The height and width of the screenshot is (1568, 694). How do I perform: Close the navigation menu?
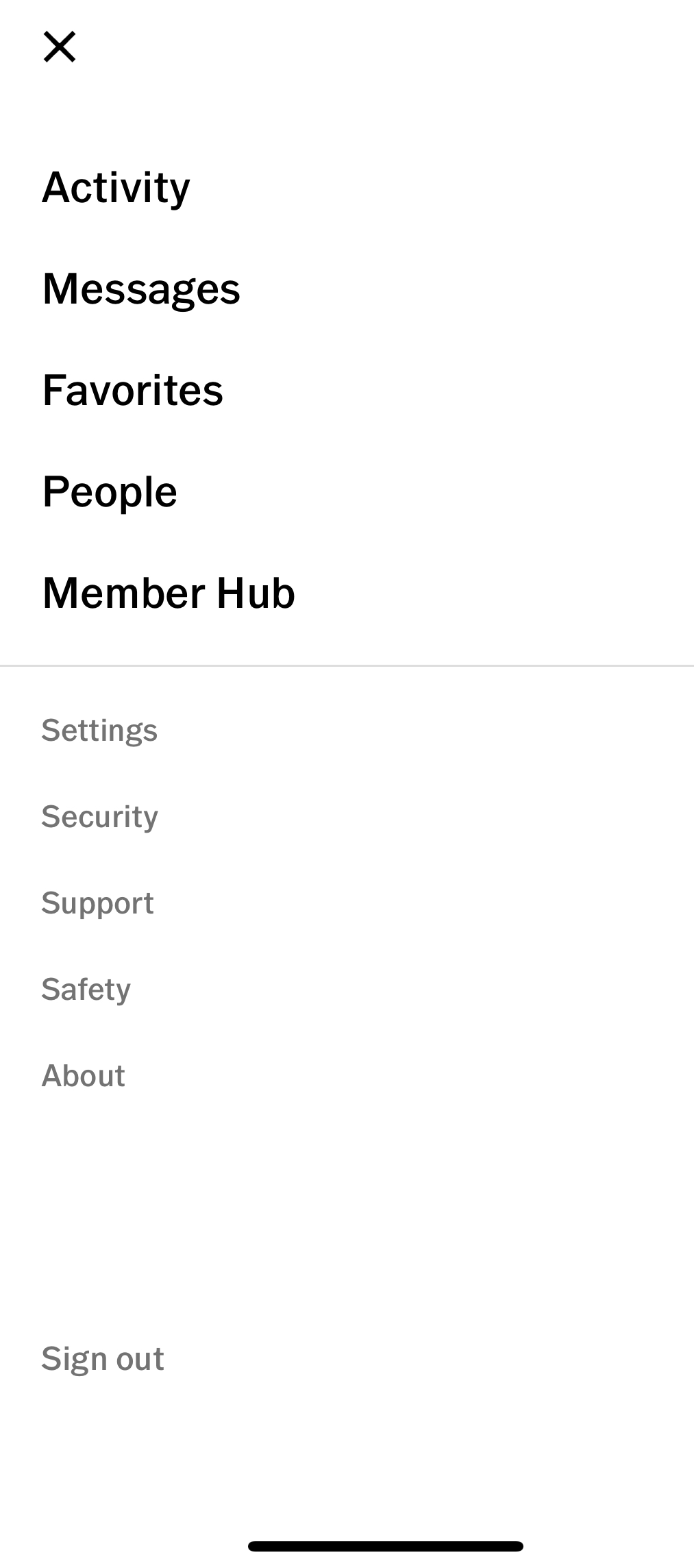tap(60, 47)
